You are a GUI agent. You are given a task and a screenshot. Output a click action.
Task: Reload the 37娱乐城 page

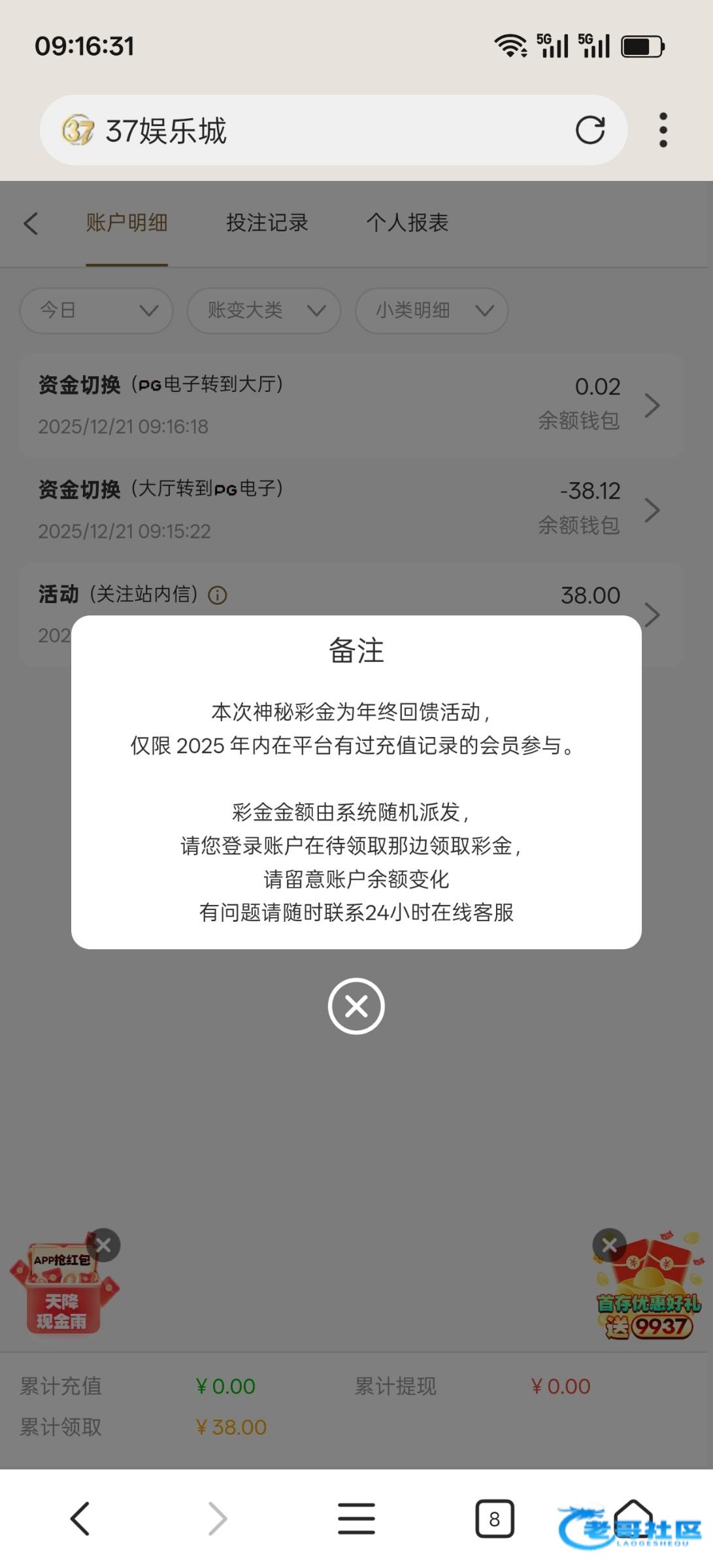coord(589,130)
